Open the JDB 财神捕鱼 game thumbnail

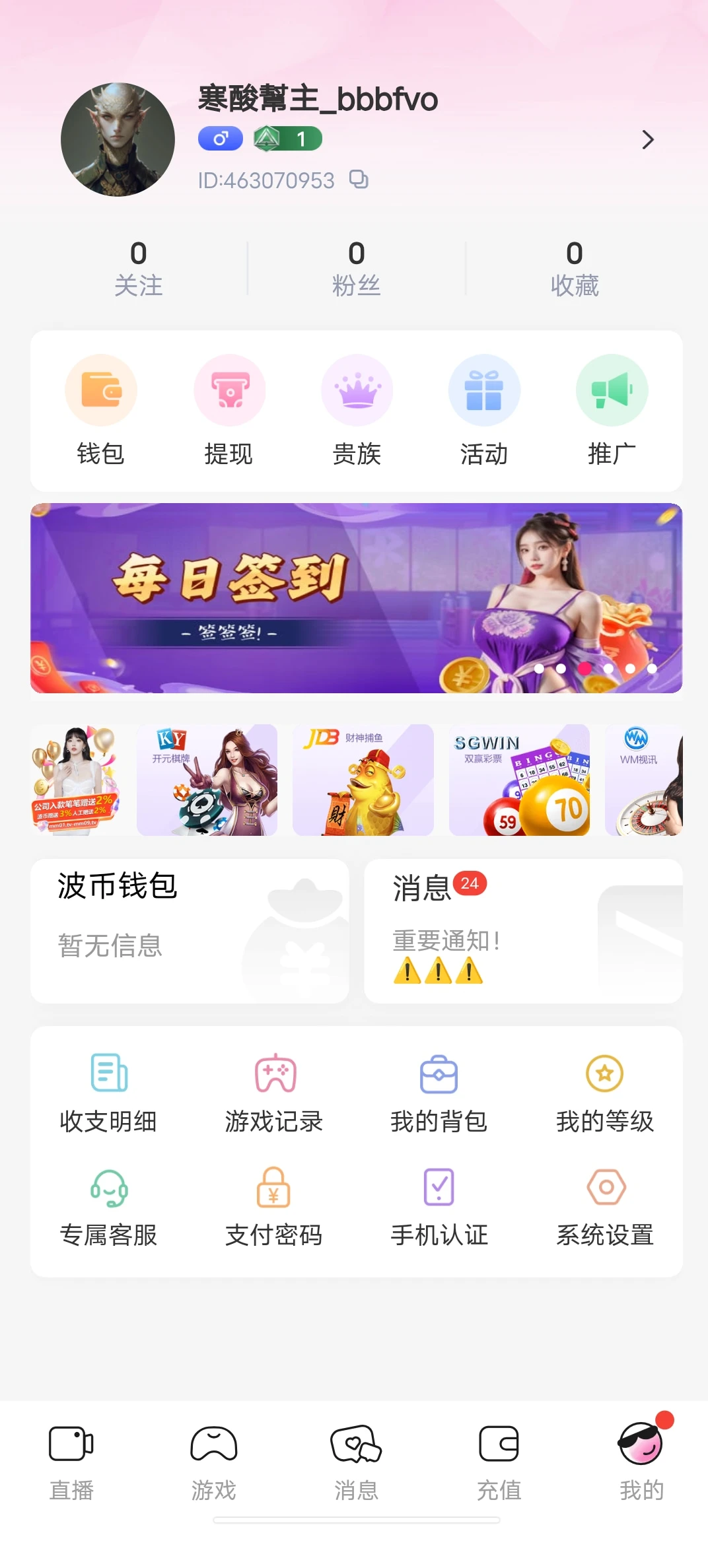point(363,780)
